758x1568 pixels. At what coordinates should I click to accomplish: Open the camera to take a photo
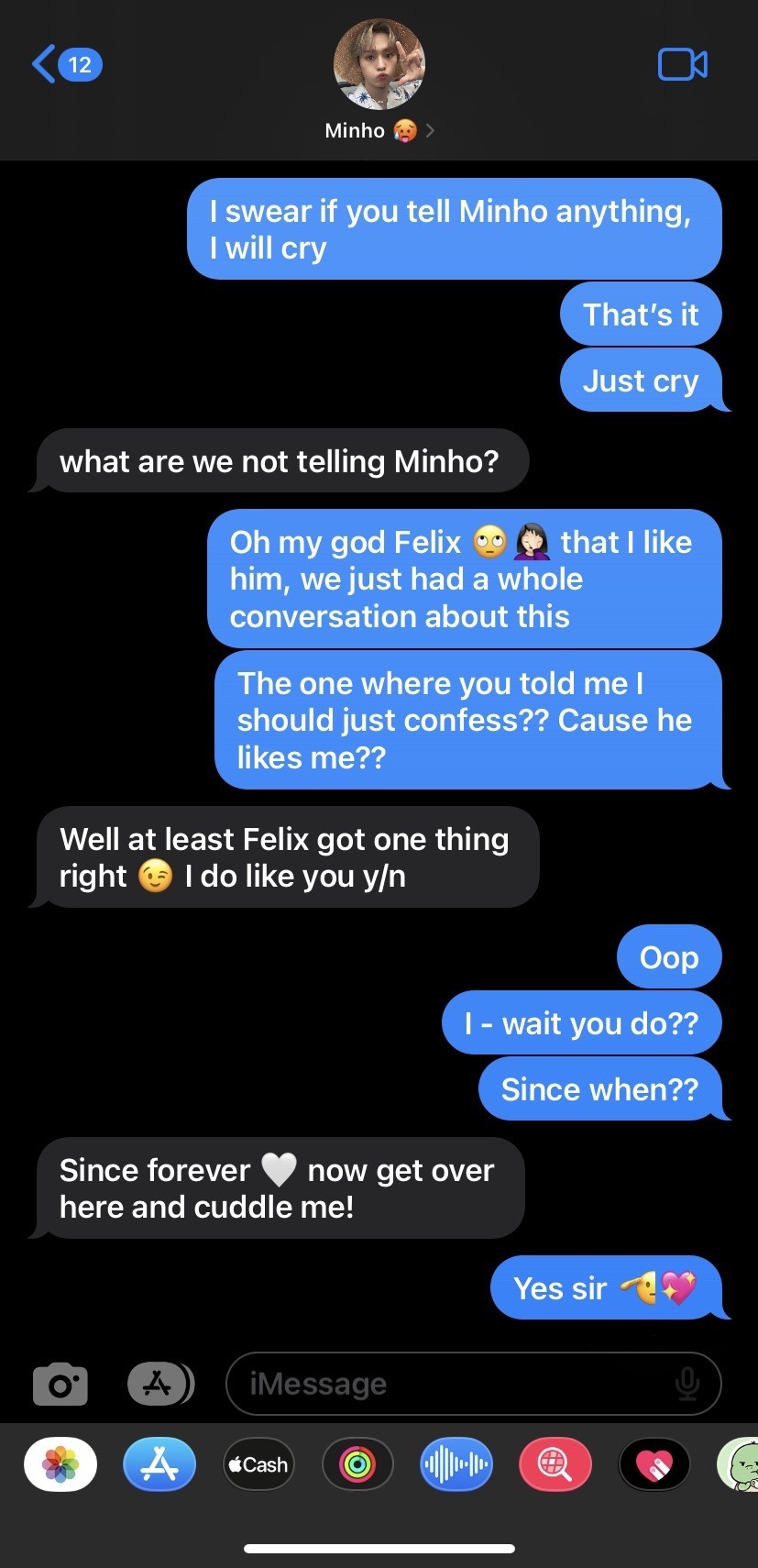pyautogui.click(x=60, y=1384)
